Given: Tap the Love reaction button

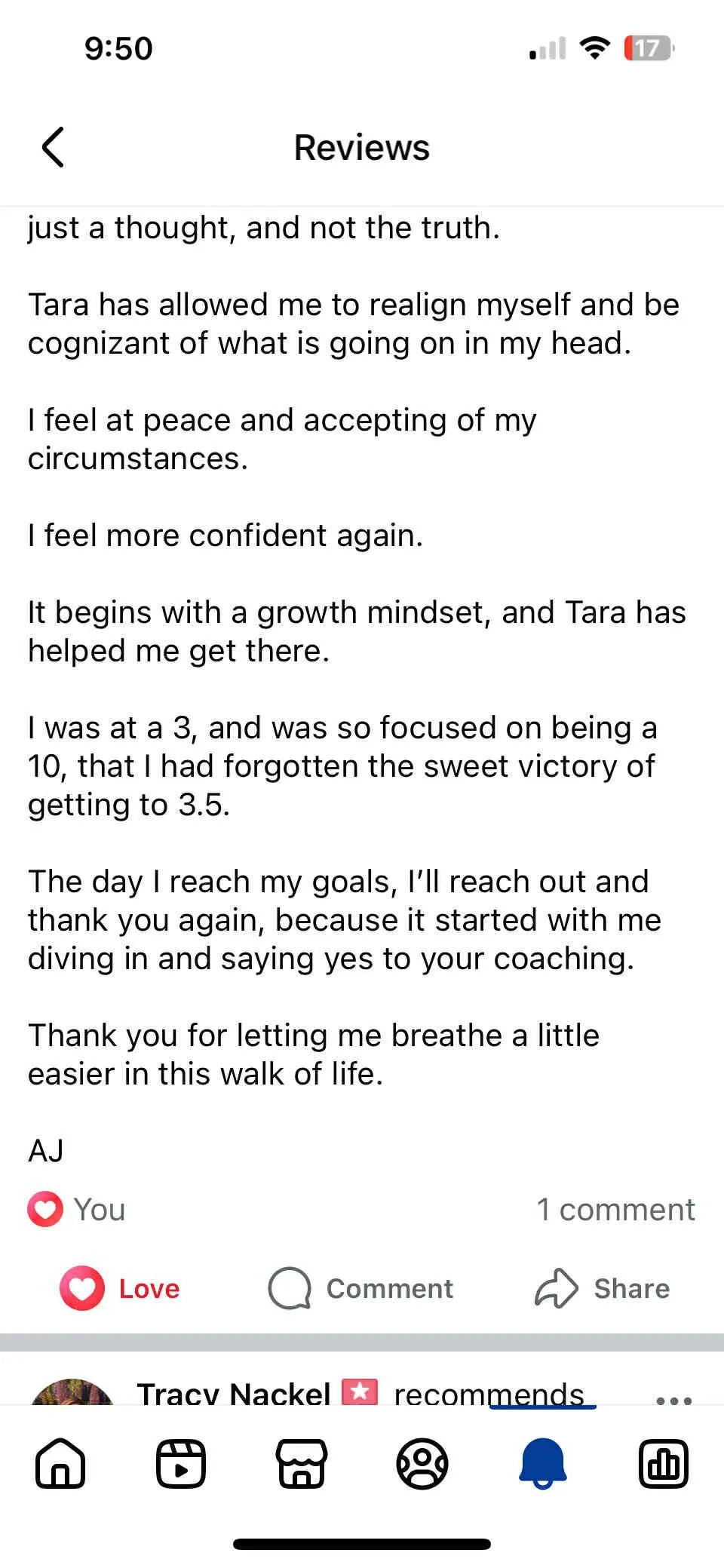Looking at the screenshot, I should (x=121, y=1288).
